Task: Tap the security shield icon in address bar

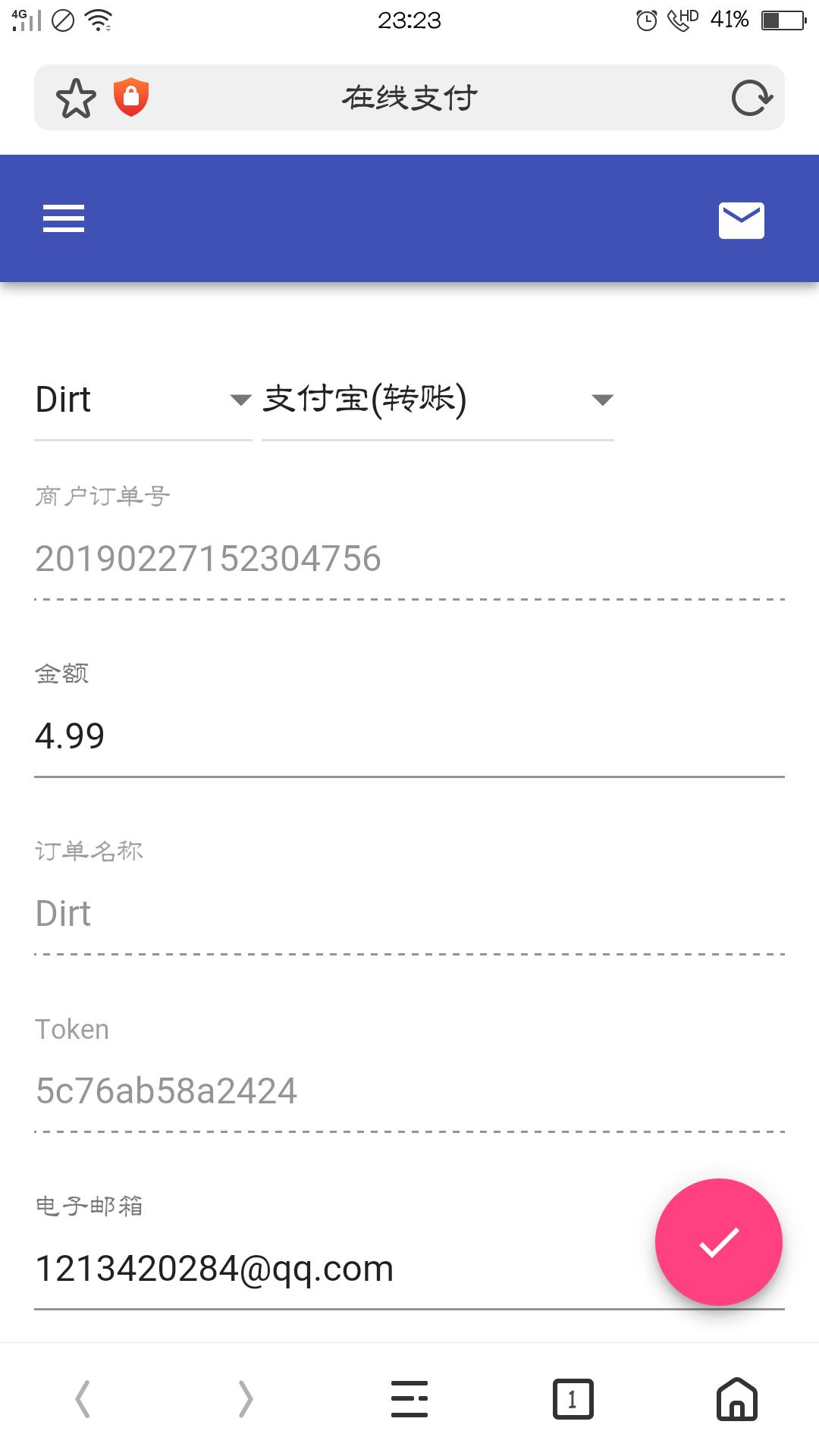Action: [130, 96]
